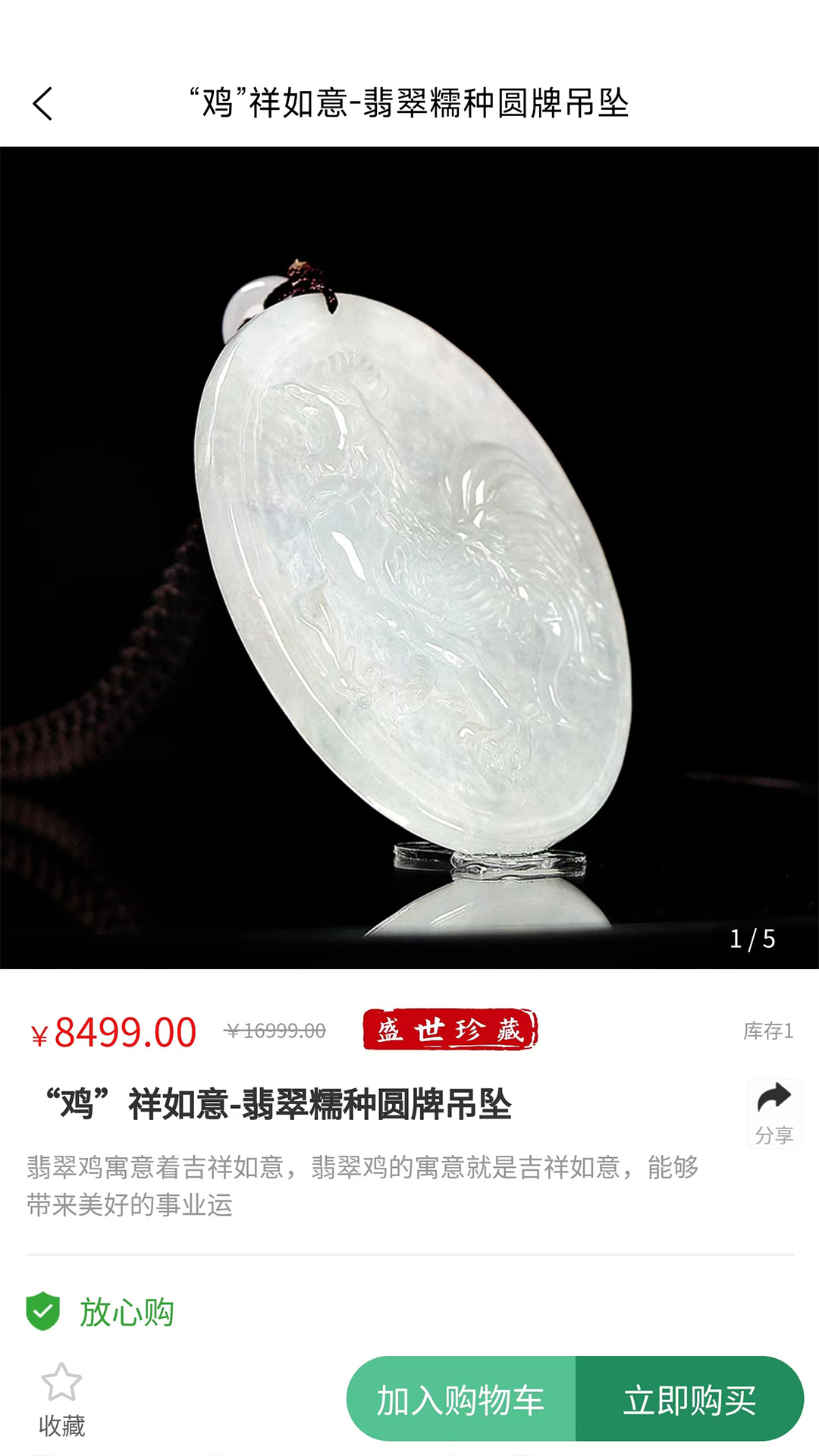The image size is (819, 1456).
Task: Click the back arrow to leave product page
Action: tap(43, 104)
